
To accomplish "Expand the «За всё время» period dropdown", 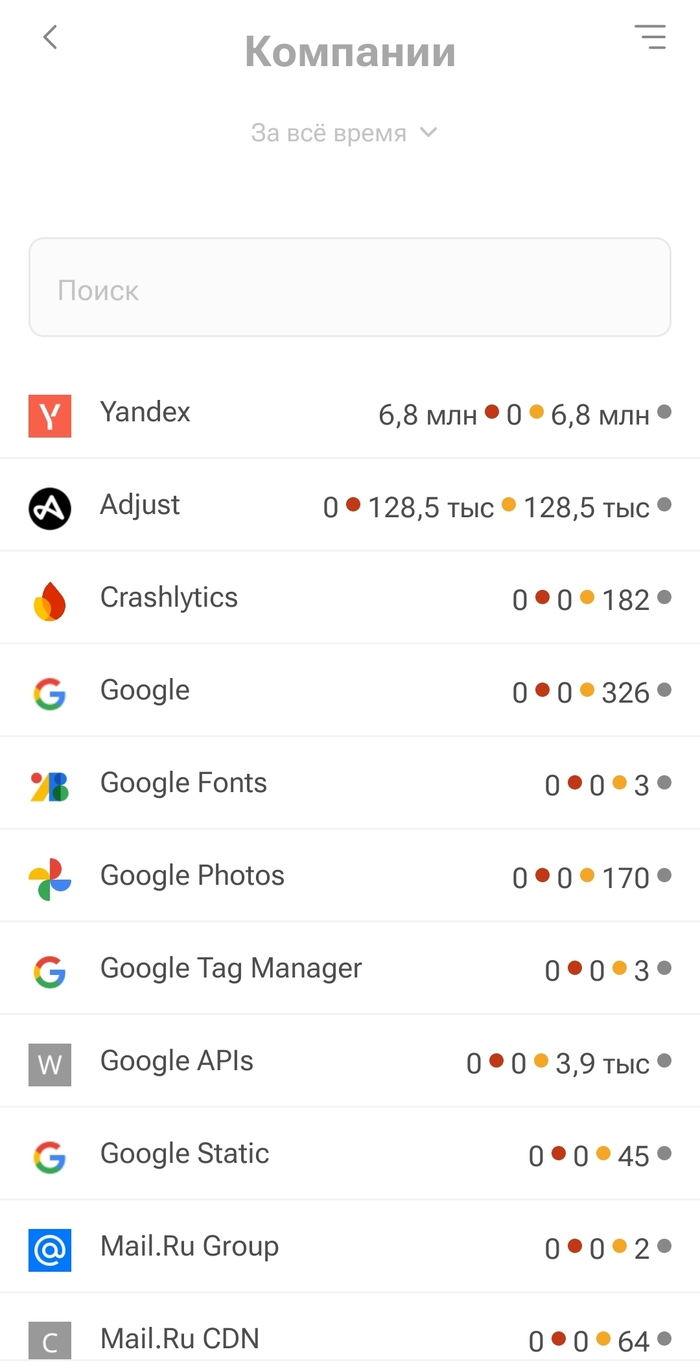I will pos(344,133).
